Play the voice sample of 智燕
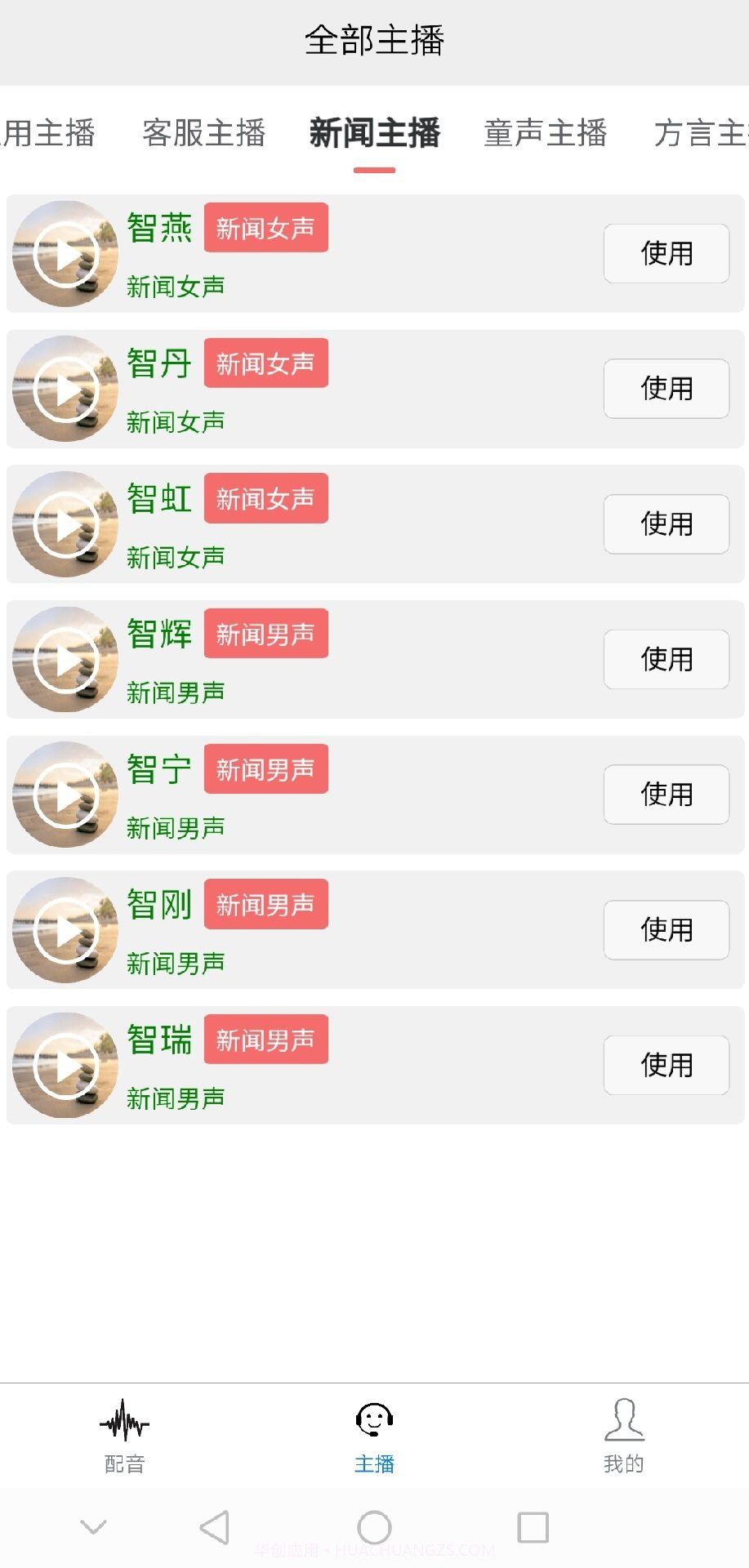This screenshot has height=1568, width=749. pyautogui.click(x=65, y=253)
